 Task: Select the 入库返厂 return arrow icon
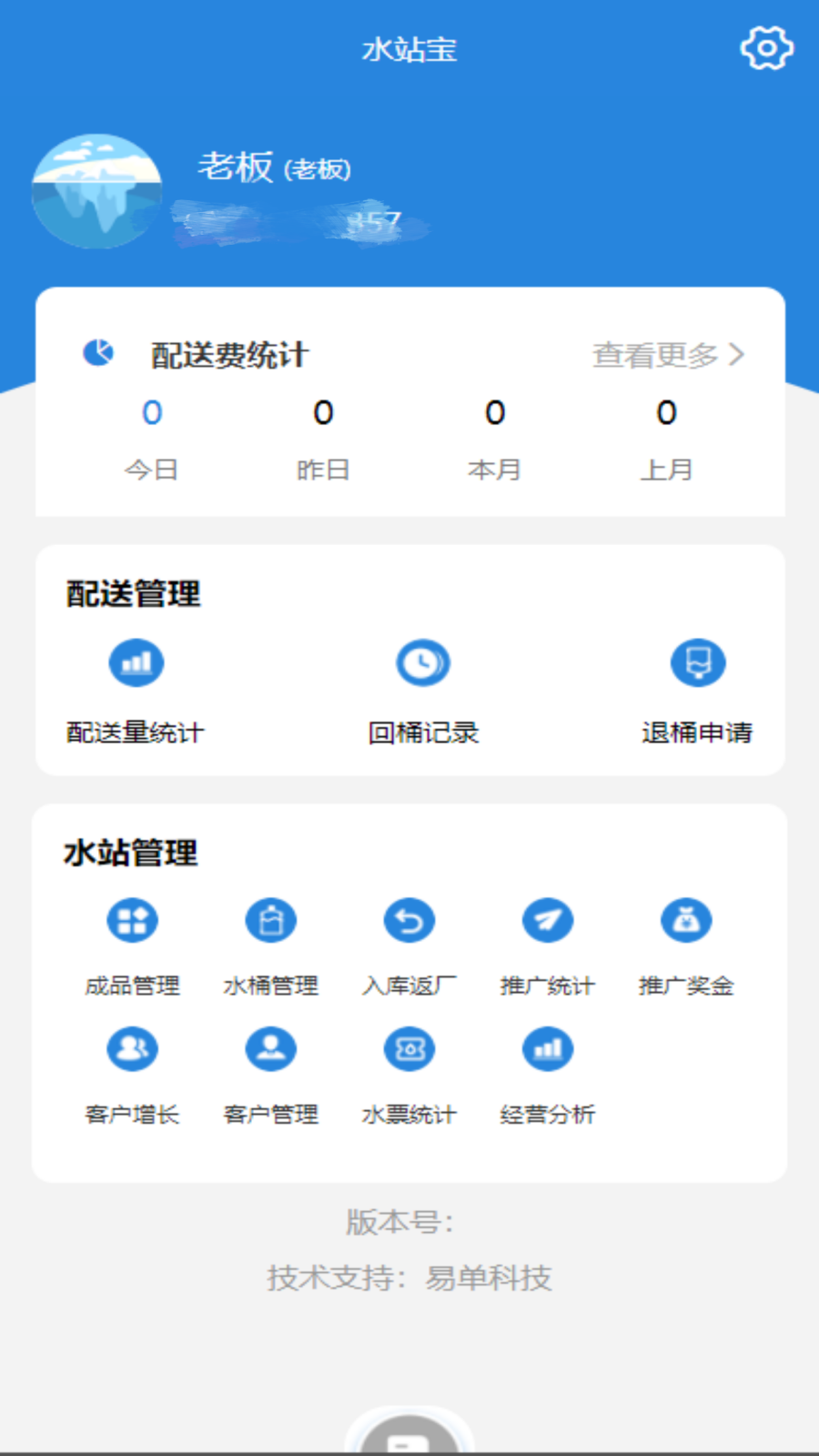409,920
